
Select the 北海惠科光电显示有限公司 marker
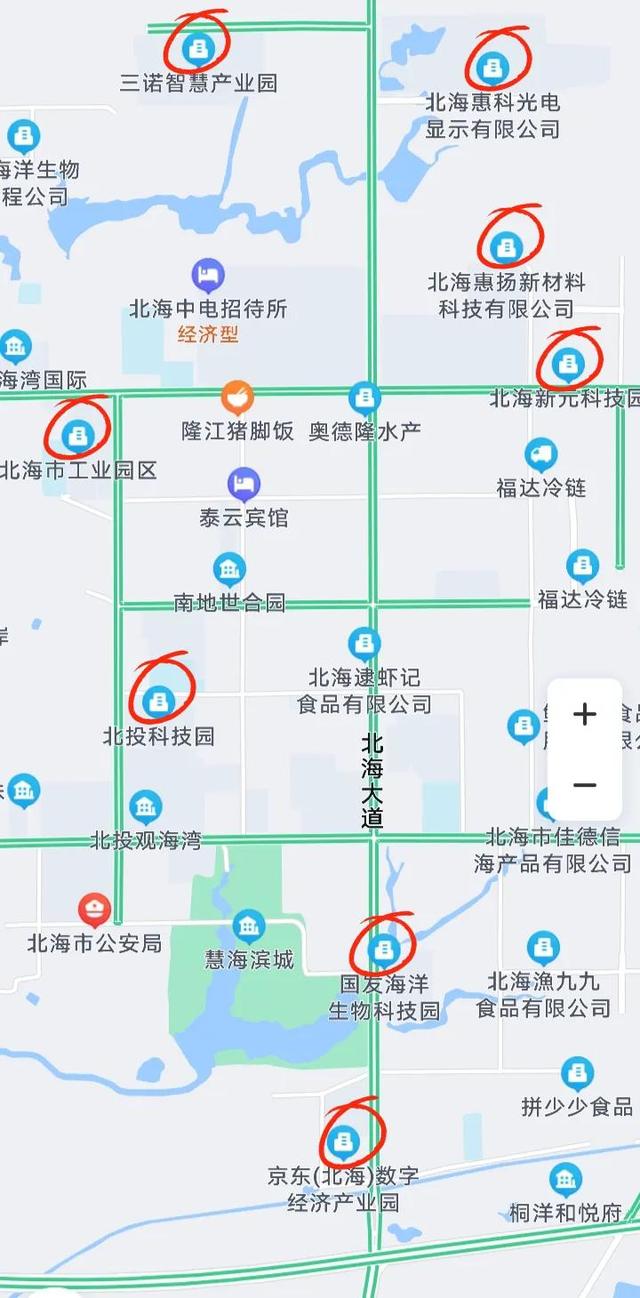pos(491,67)
